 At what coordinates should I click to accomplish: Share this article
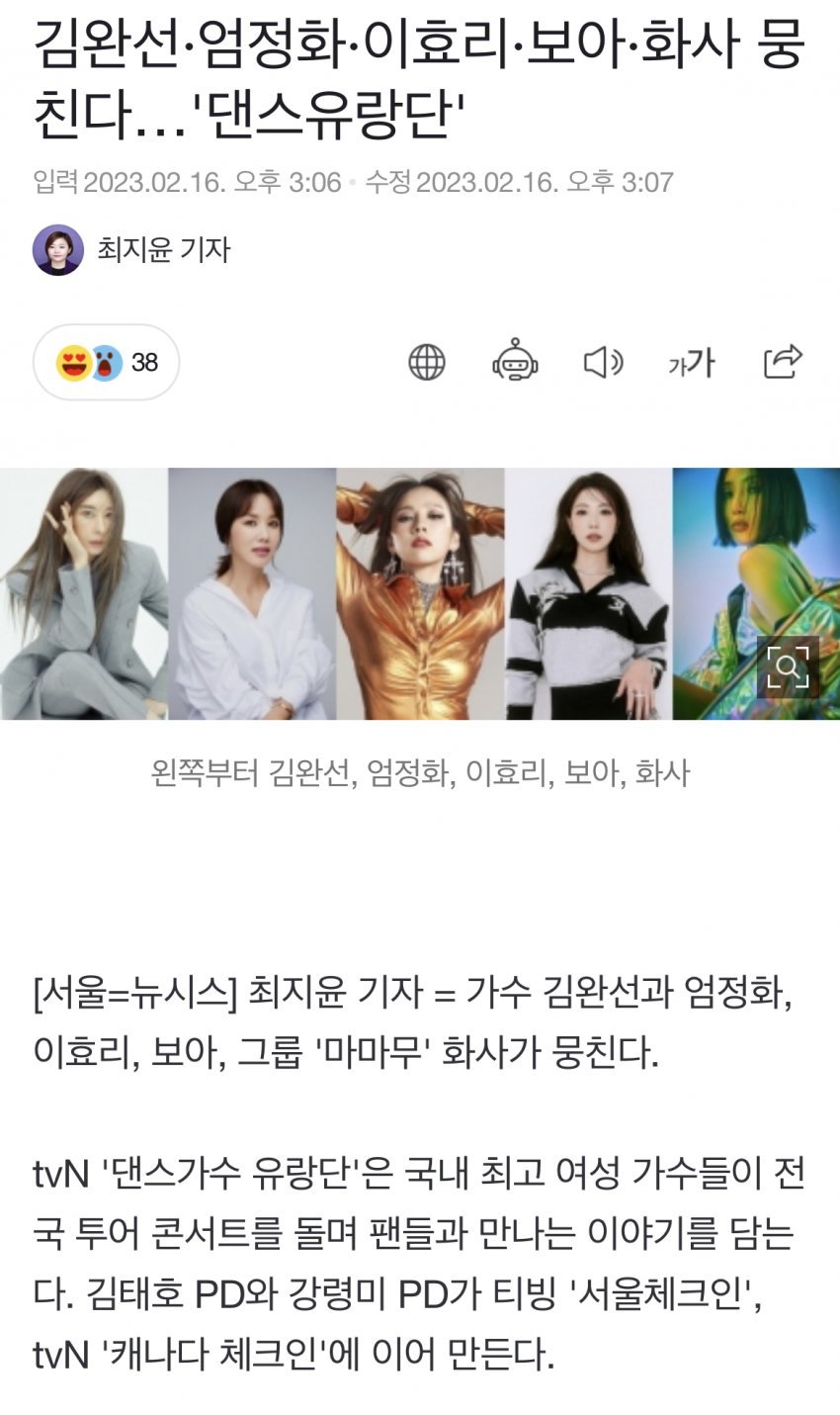[783, 362]
